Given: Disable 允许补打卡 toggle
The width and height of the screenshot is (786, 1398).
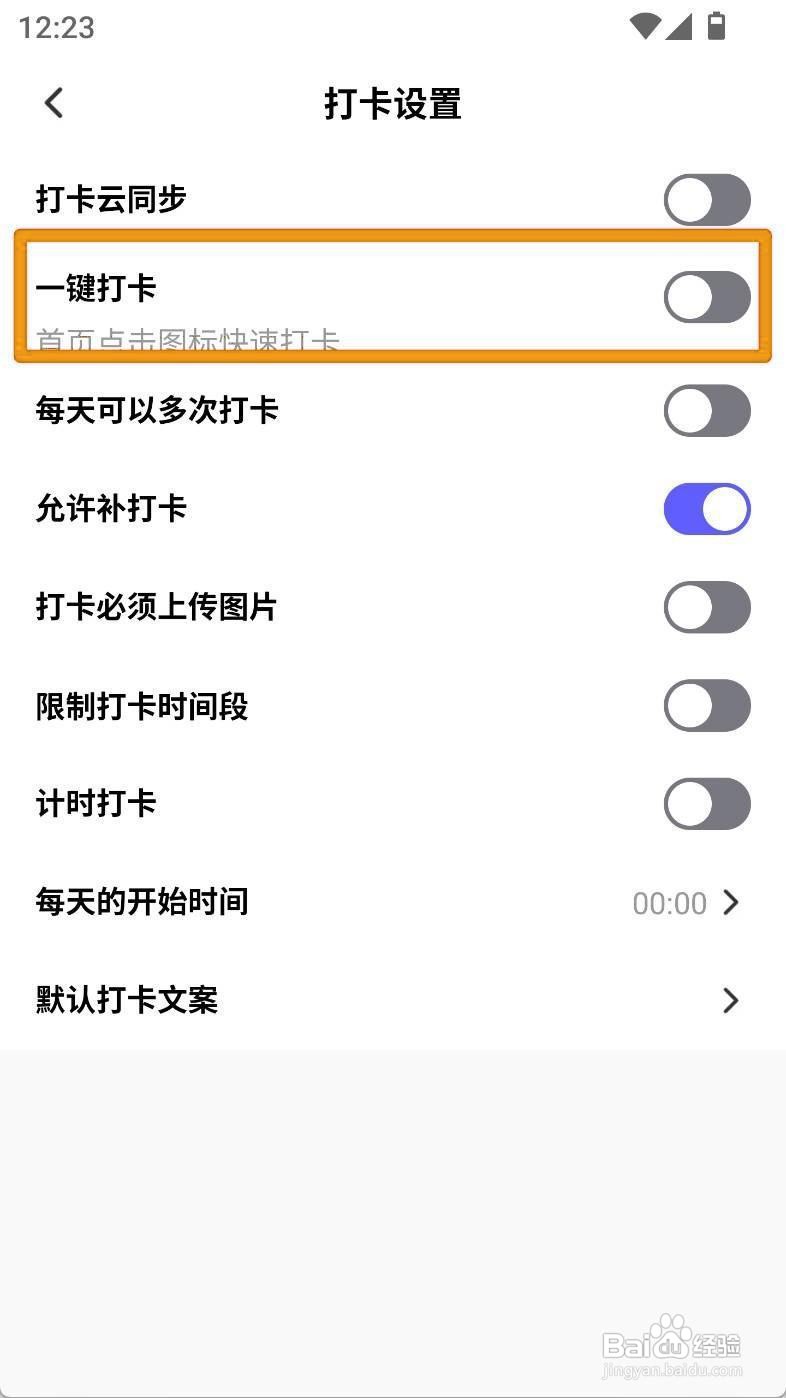Looking at the screenshot, I should [707, 509].
